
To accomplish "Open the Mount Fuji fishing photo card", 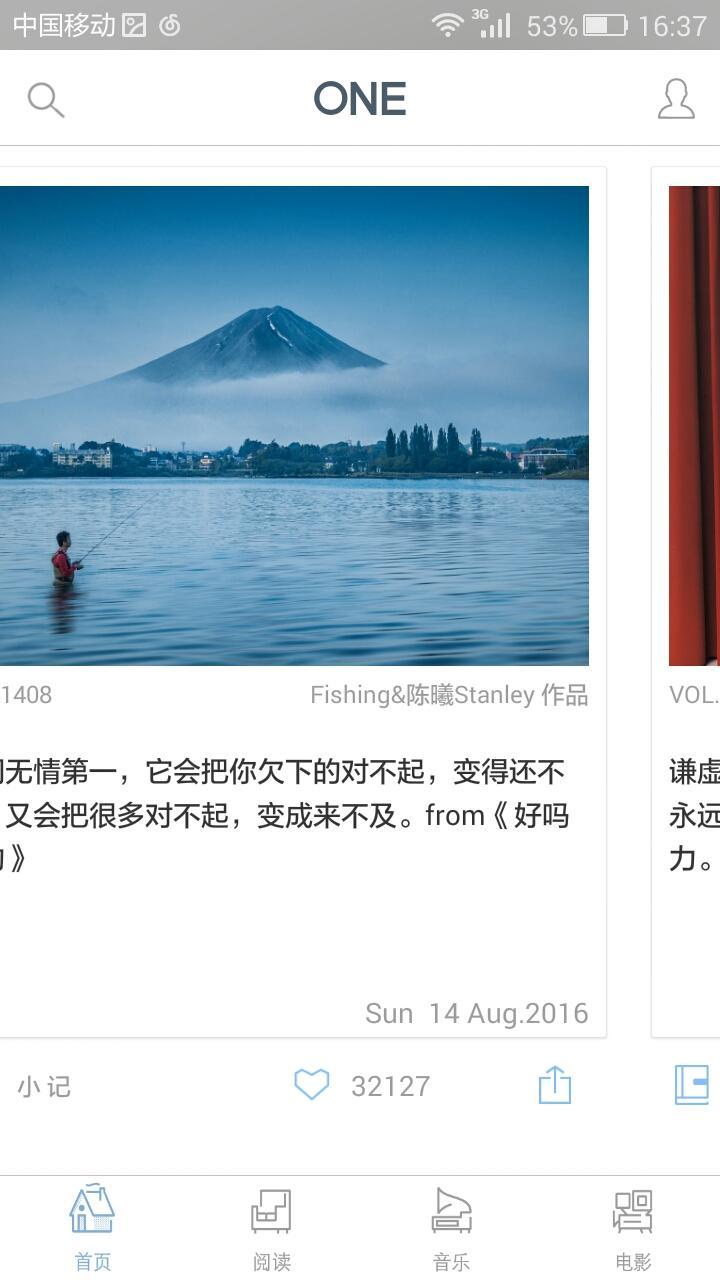I will pos(294,425).
